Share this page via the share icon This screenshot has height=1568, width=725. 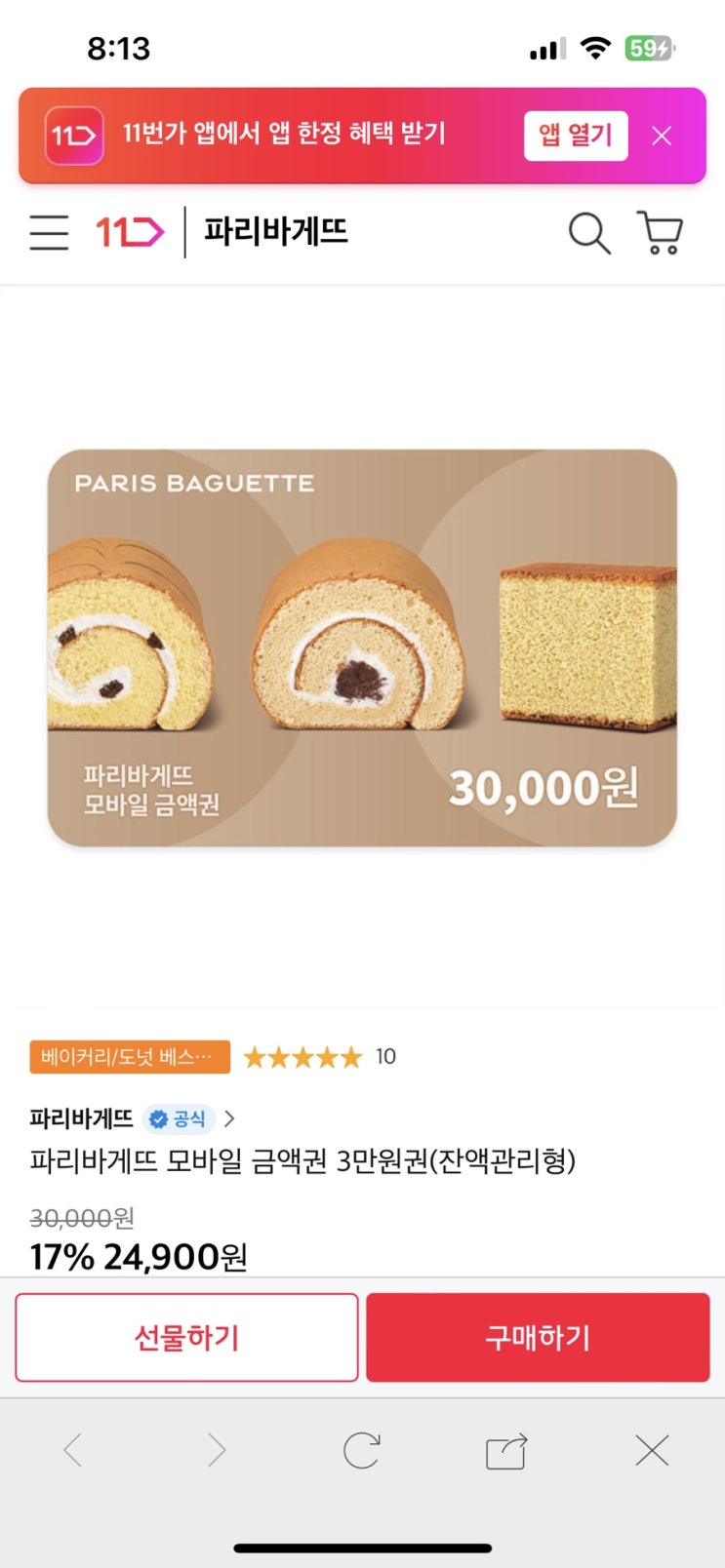[x=506, y=1451]
